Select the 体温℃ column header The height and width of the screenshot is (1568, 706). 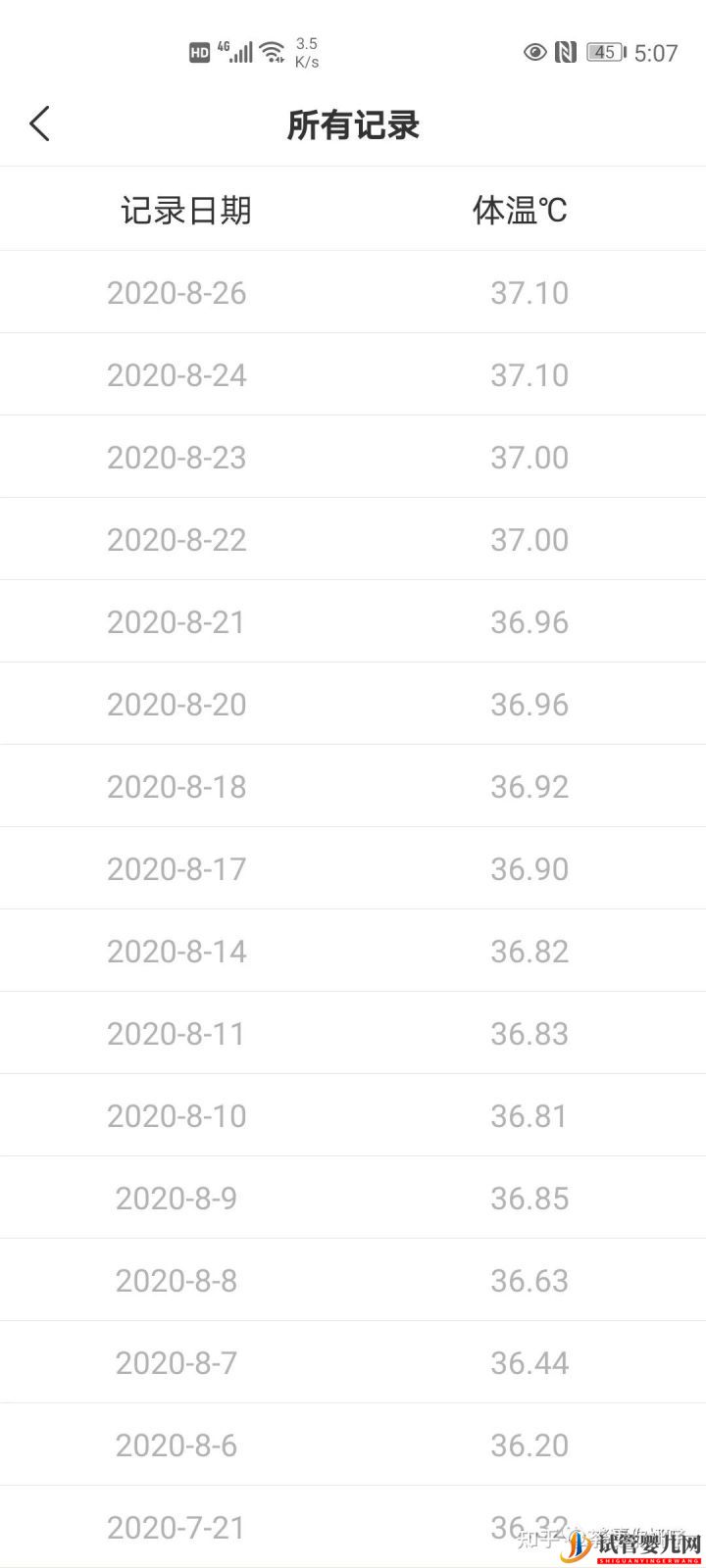click(x=519, y=209)
